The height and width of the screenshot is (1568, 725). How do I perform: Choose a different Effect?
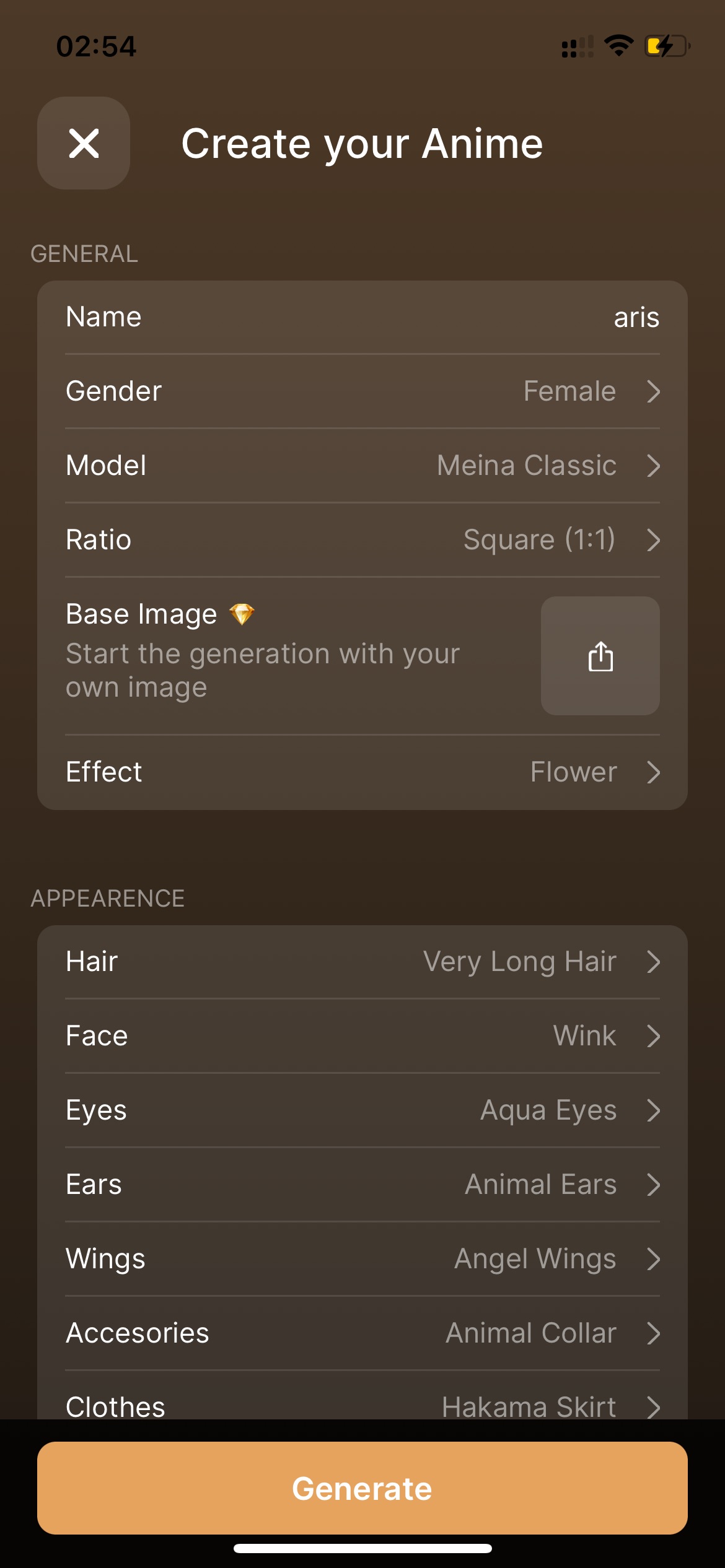(x=362, y=772)
